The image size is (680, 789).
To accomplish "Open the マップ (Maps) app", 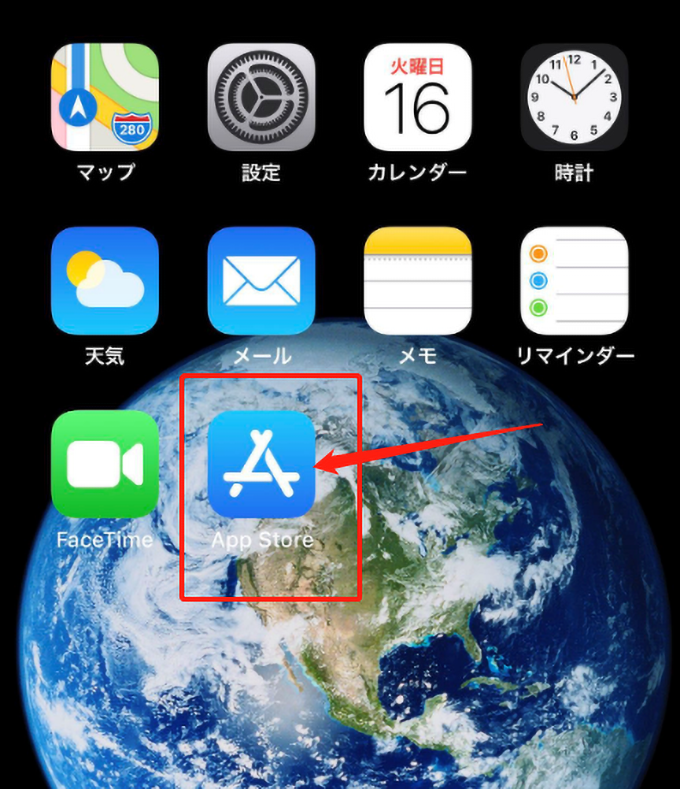I will click(105, 97).
